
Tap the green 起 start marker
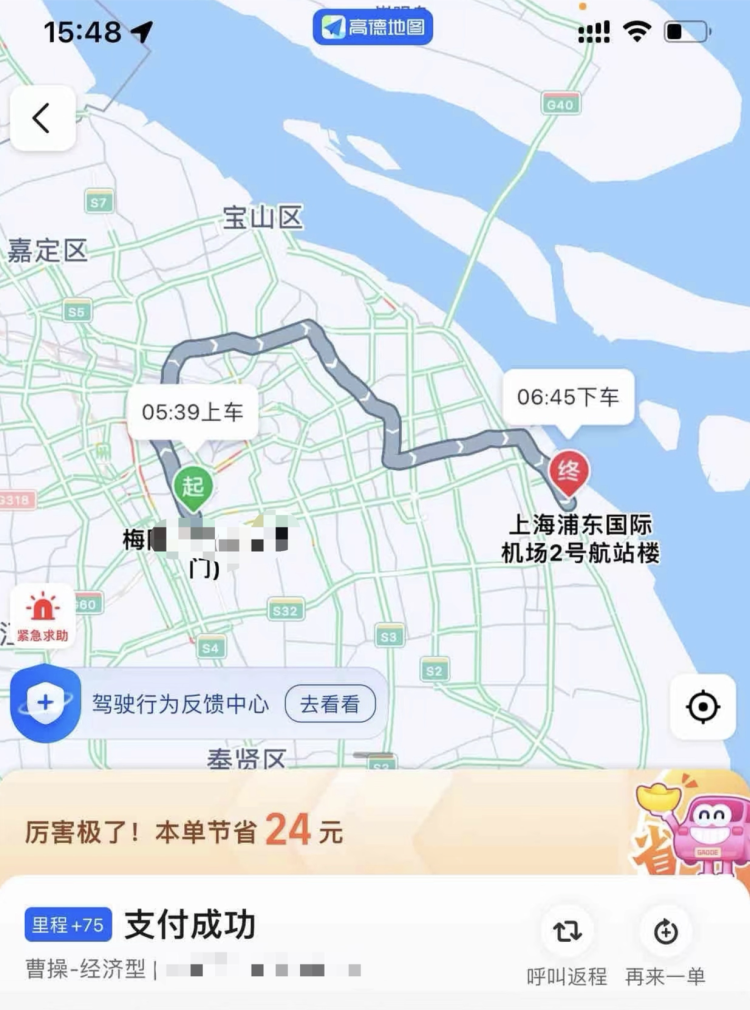(192, 488)
